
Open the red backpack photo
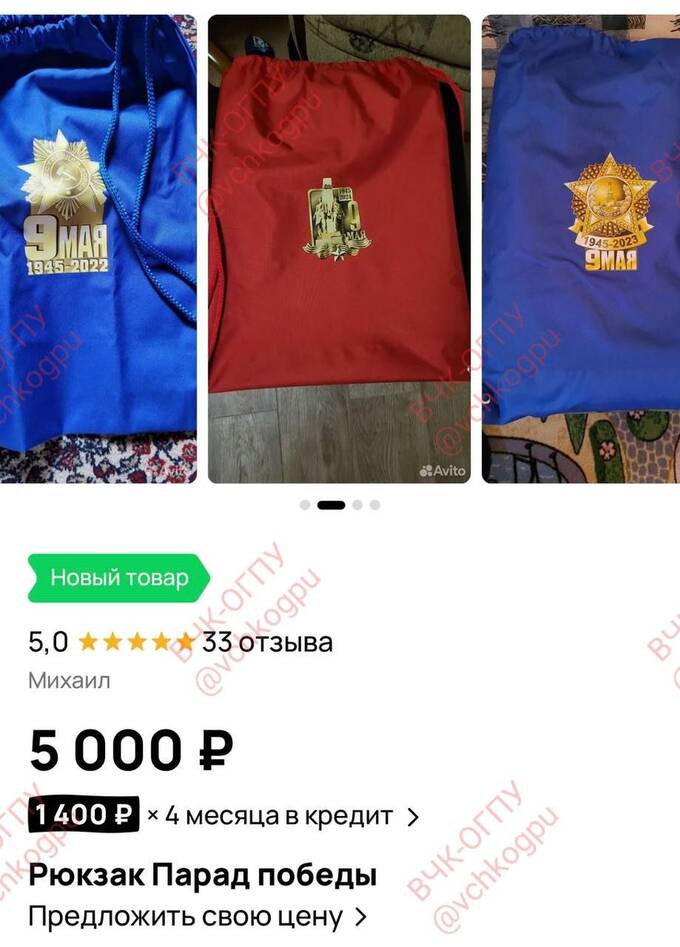[339, 250]
